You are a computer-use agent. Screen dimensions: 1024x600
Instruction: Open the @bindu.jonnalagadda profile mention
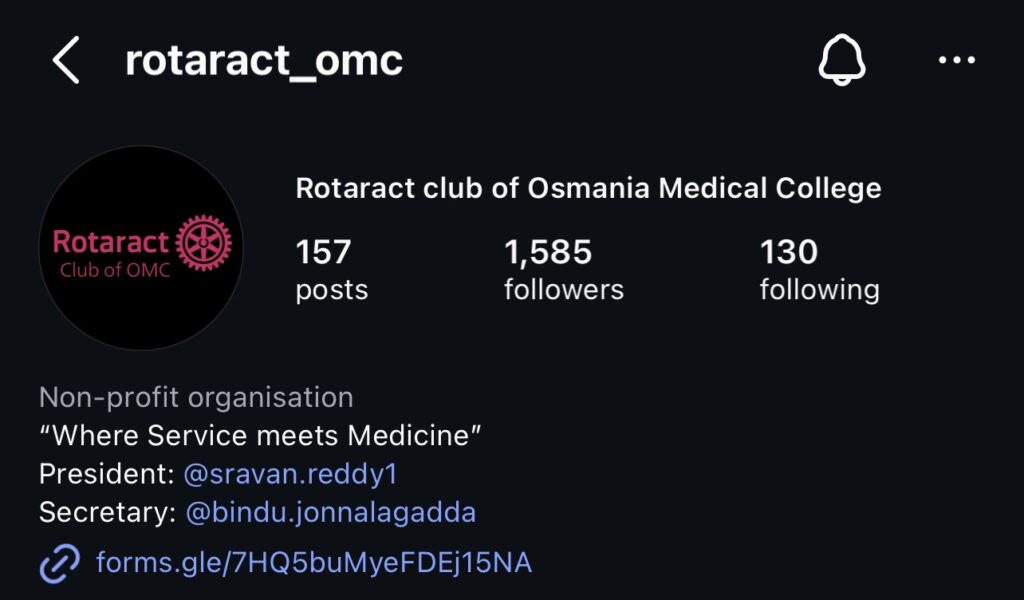tap(331, 513)
